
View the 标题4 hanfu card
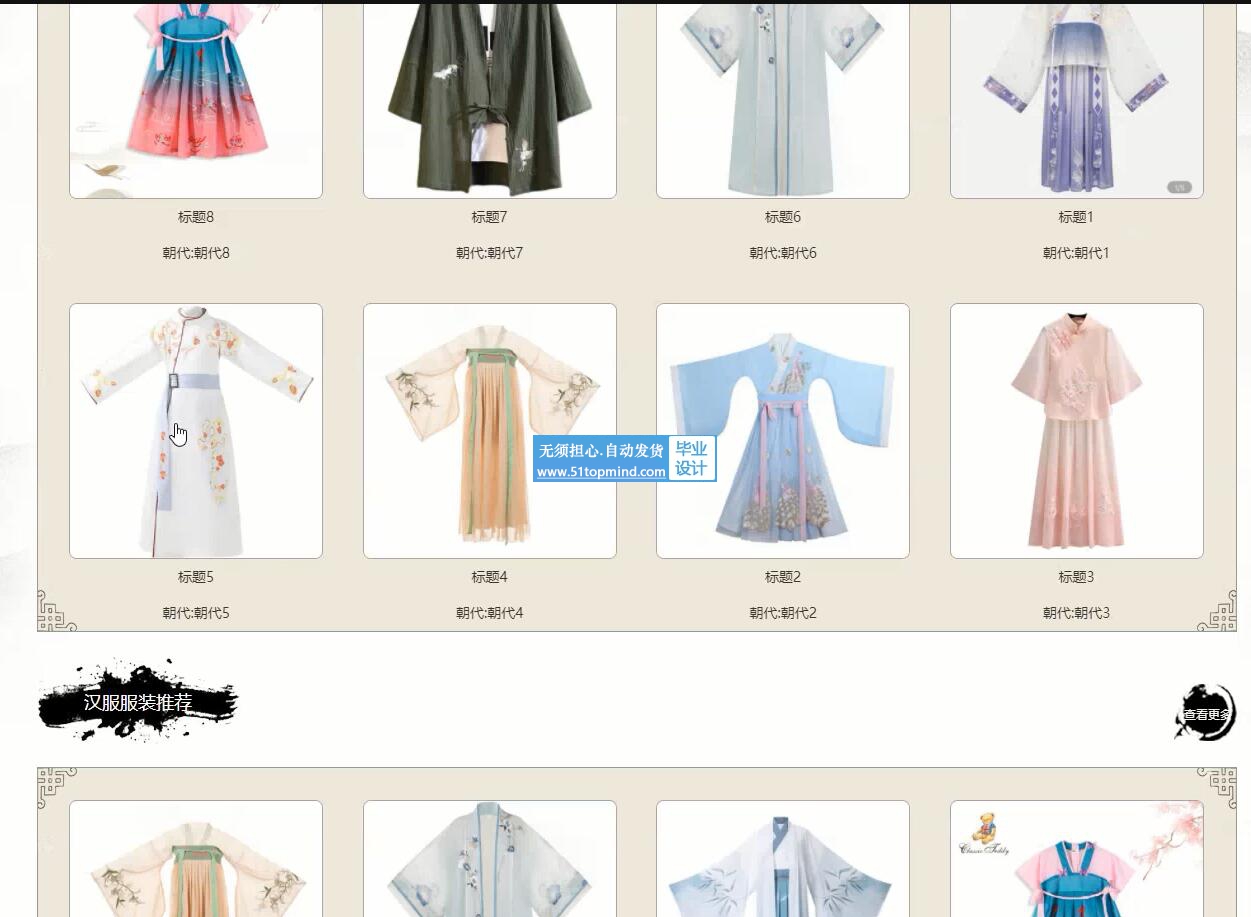(489, 430)
